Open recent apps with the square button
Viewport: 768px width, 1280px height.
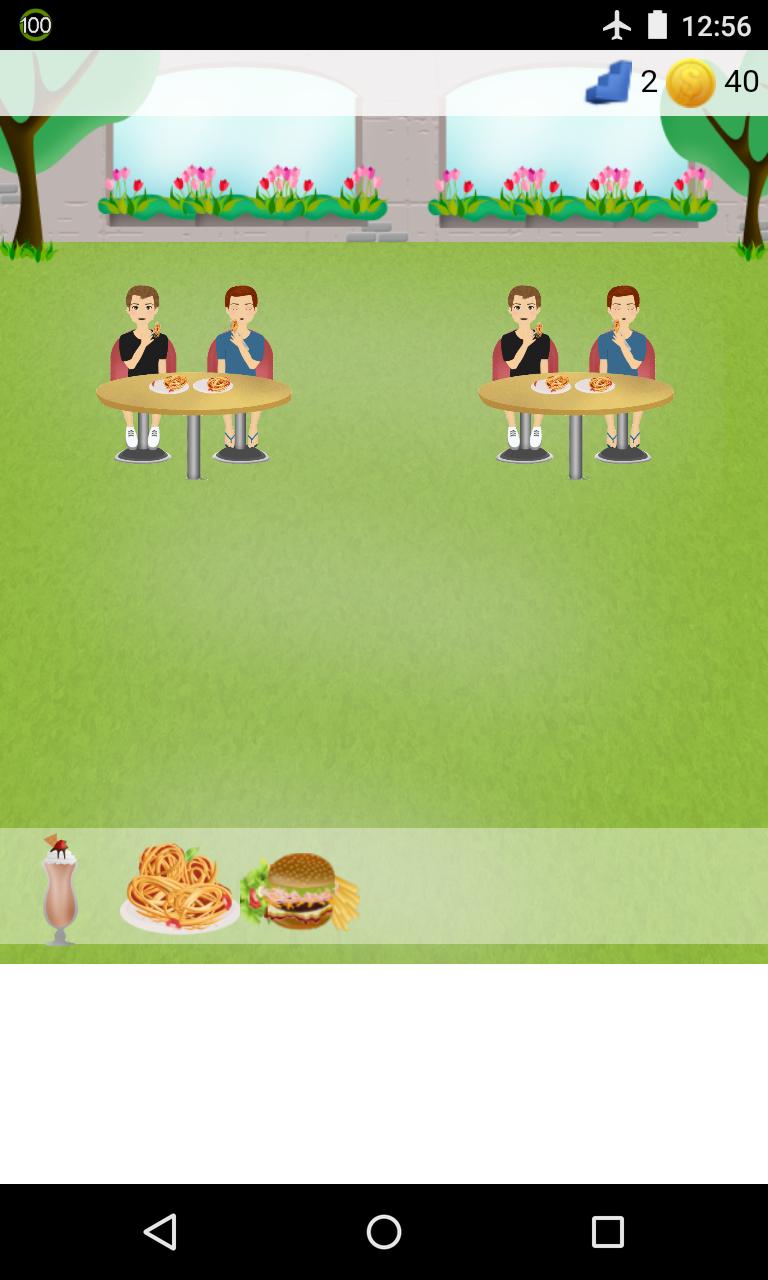[x=608, y=1232]
